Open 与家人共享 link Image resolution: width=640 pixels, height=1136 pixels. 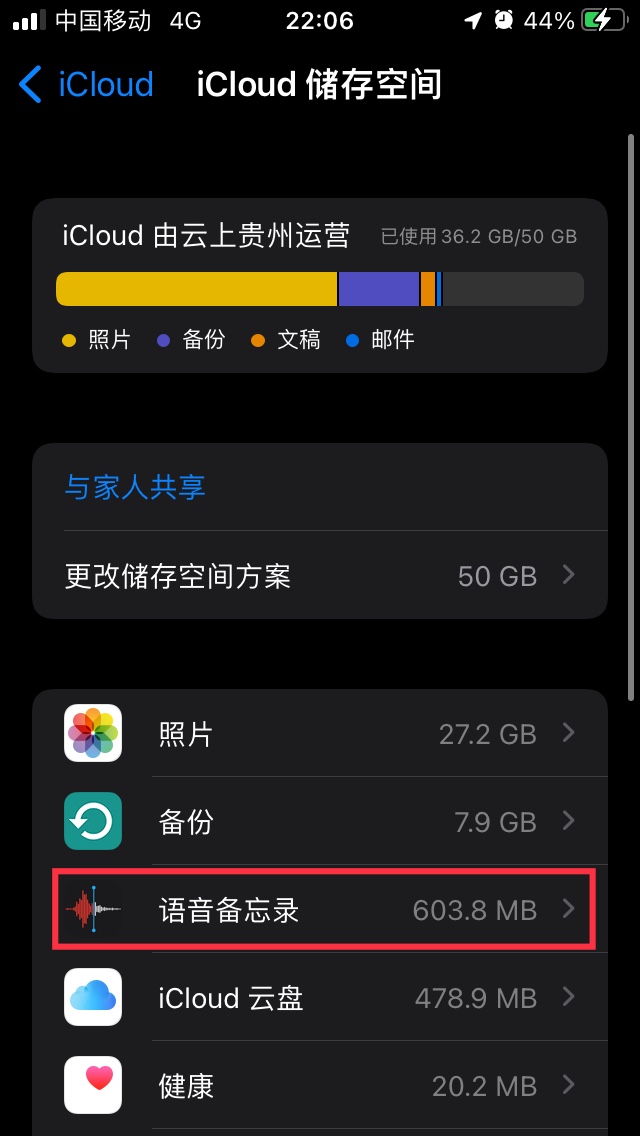pyautogui.click(x=135, y=488)
